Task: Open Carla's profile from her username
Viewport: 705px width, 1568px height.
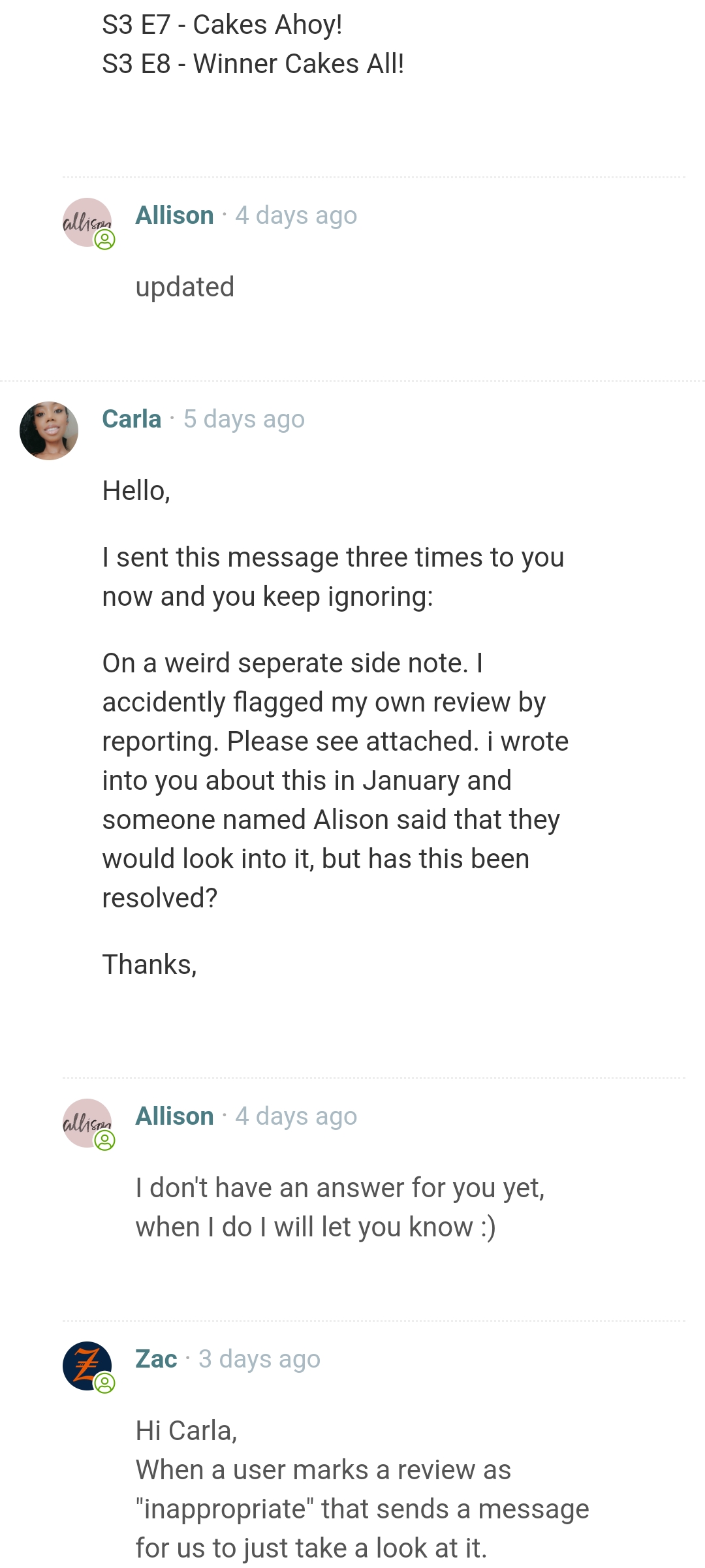Action: click(x=131, y=419)
